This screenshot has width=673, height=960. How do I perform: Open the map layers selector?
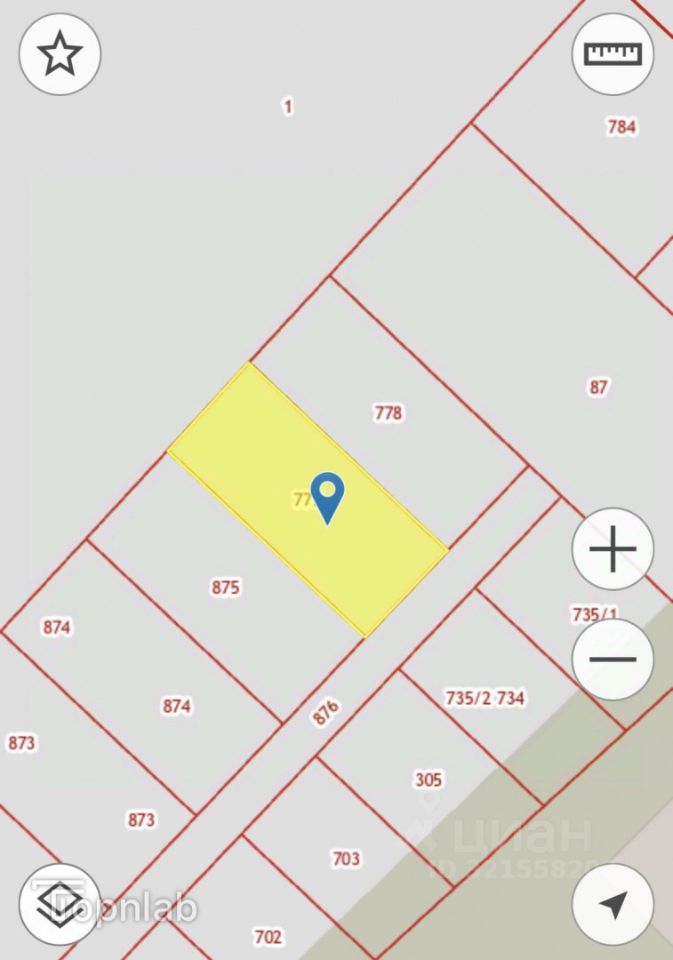pos(60,903)
